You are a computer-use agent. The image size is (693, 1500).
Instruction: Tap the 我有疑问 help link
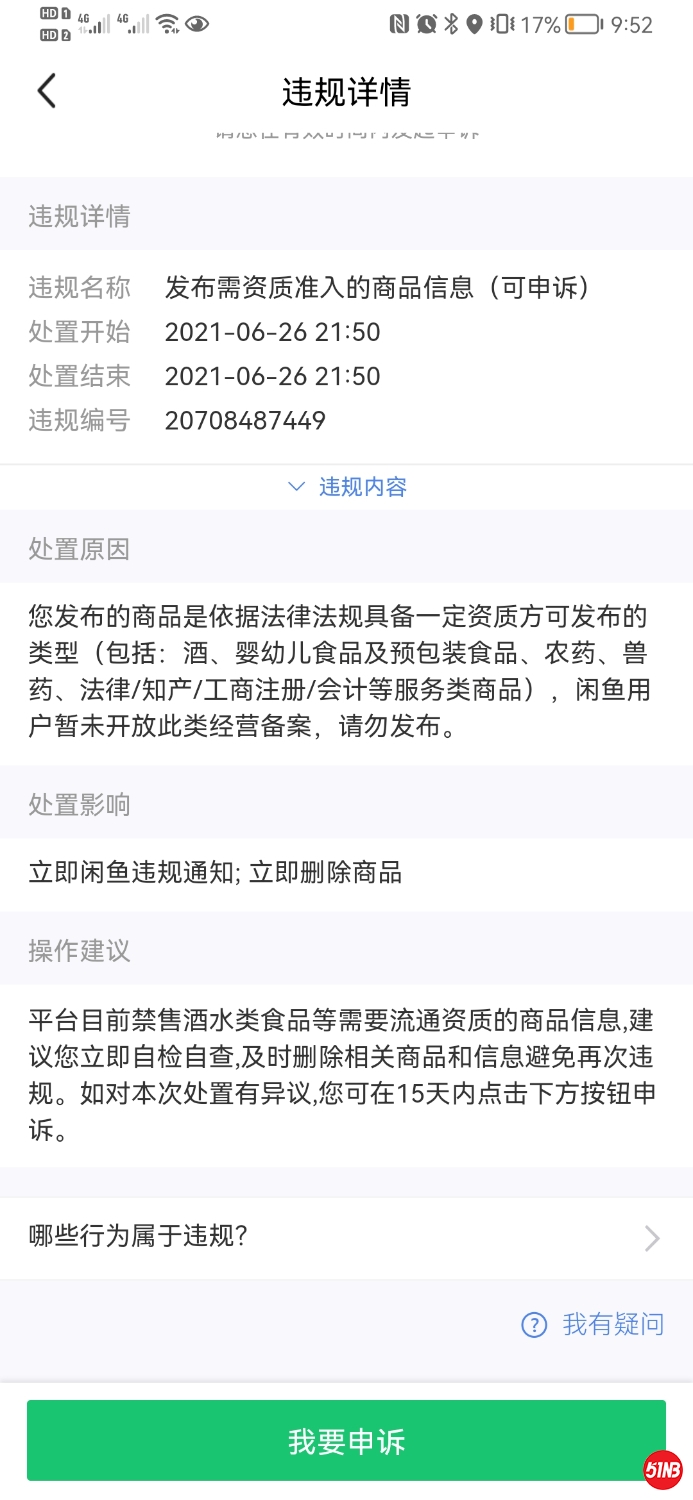pyautogui.click(x=593, y=1325)
